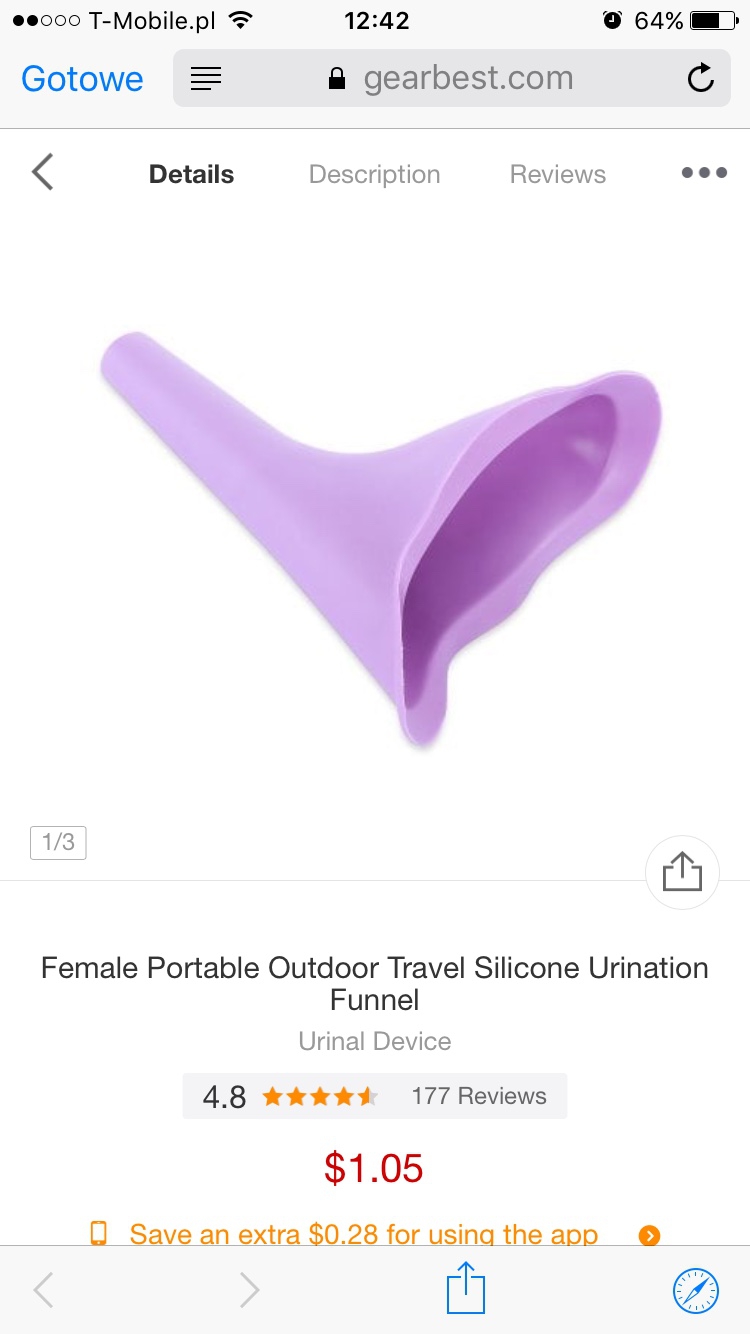This screenshot has height=1334, width=750.
Task: Switch to the Description tab
Action: [374, 174]
